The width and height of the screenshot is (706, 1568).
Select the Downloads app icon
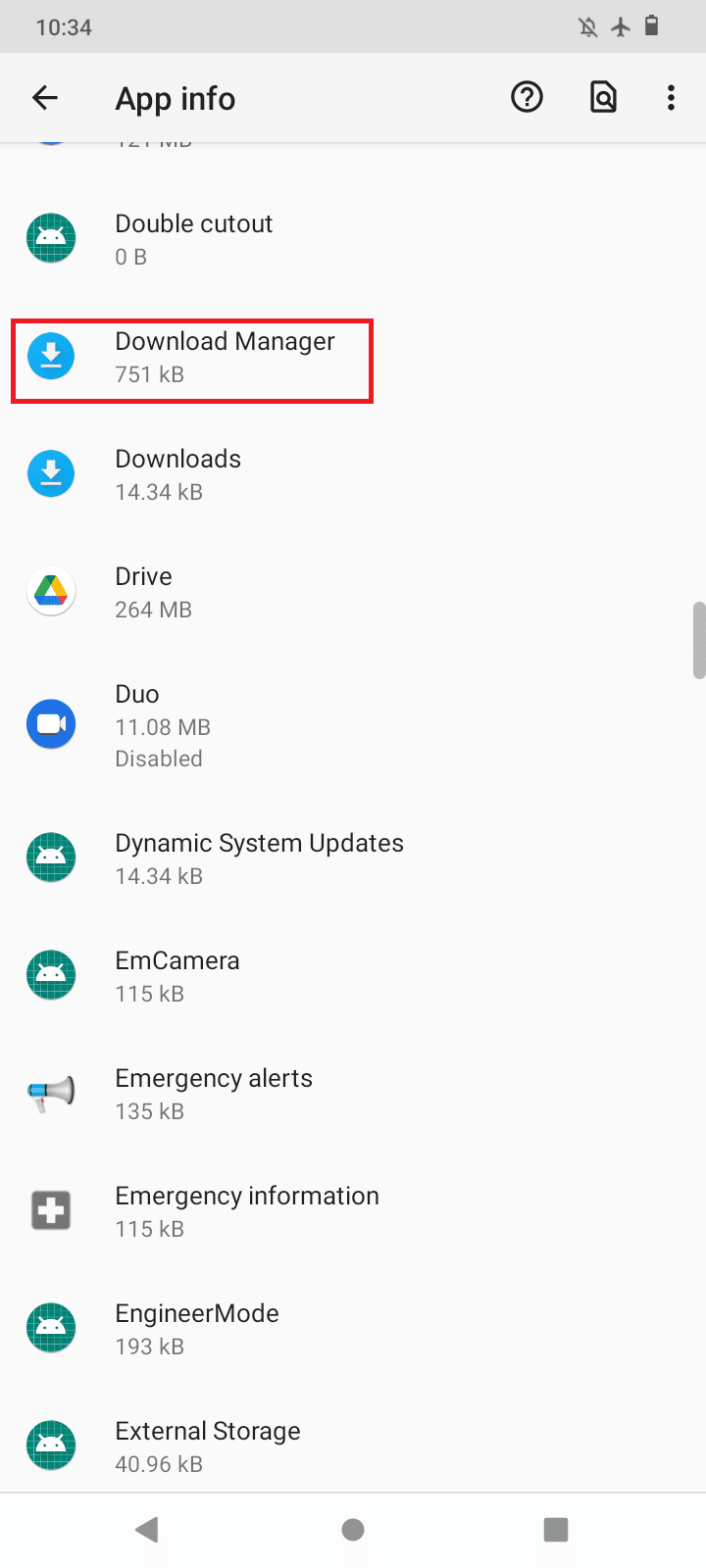(51, 473)
